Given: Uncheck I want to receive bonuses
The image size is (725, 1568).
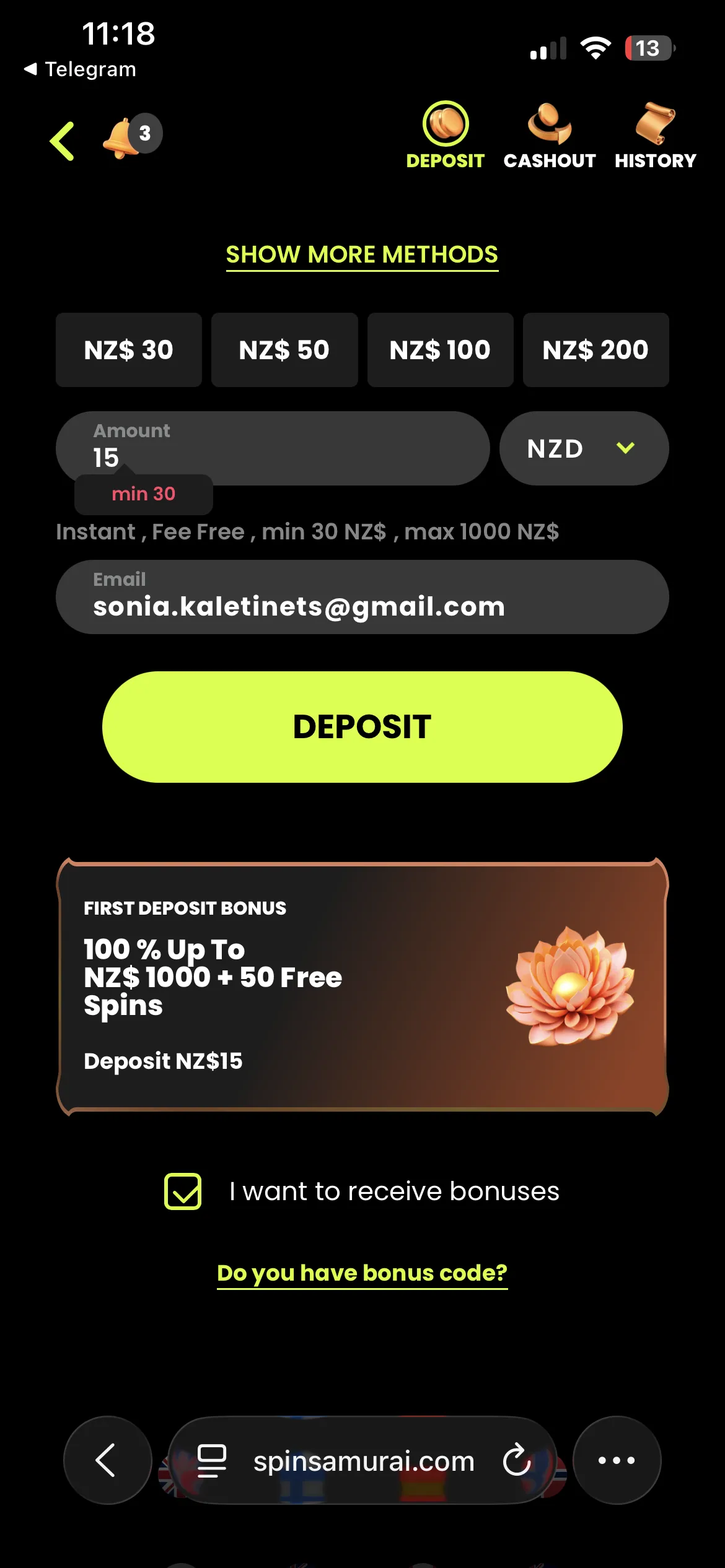Looking at the screenshot, I should [183, 1191].
